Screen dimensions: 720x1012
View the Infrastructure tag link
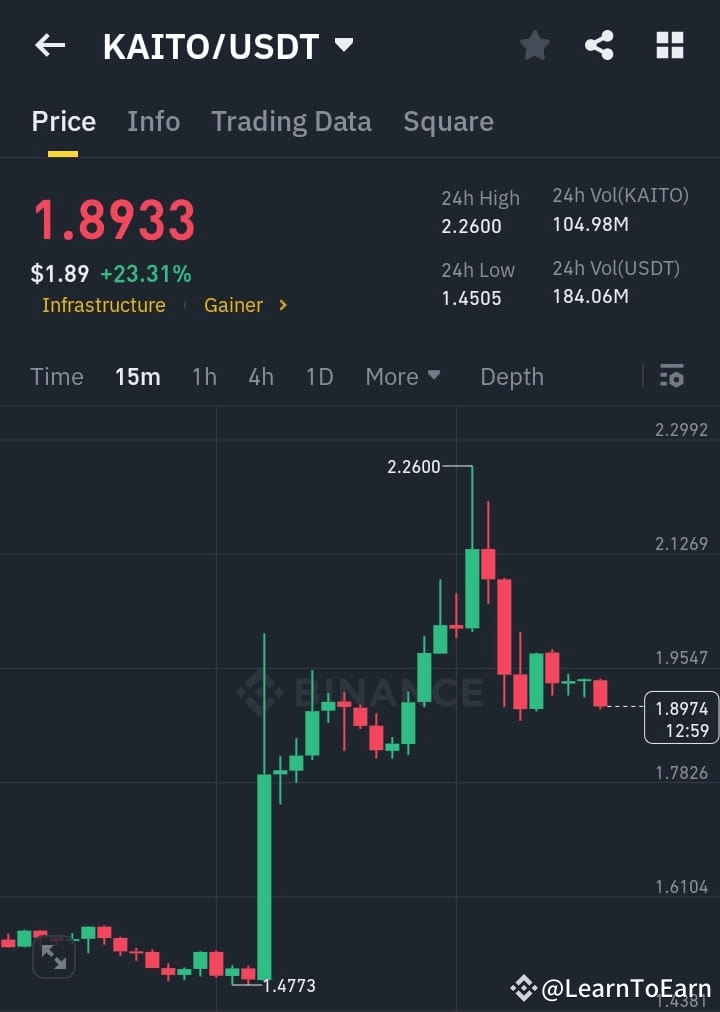104,305
